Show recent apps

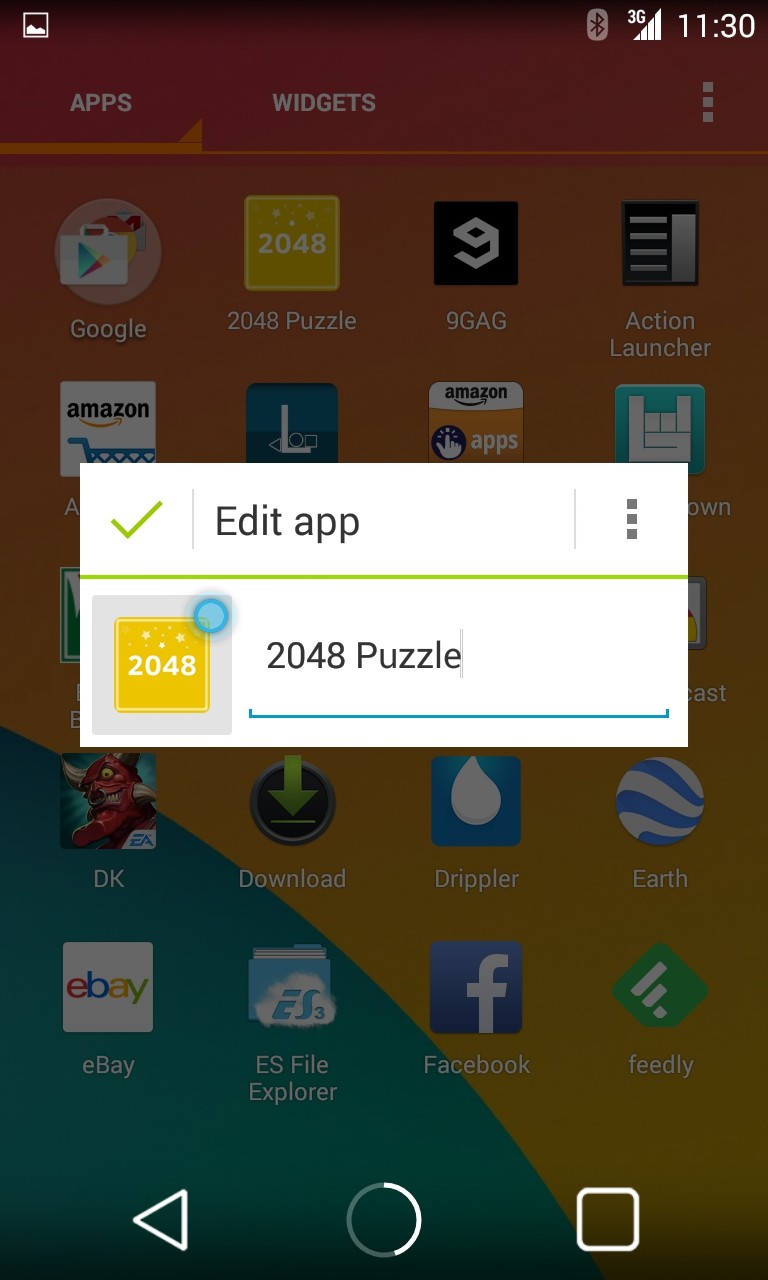click(607, 1219)
